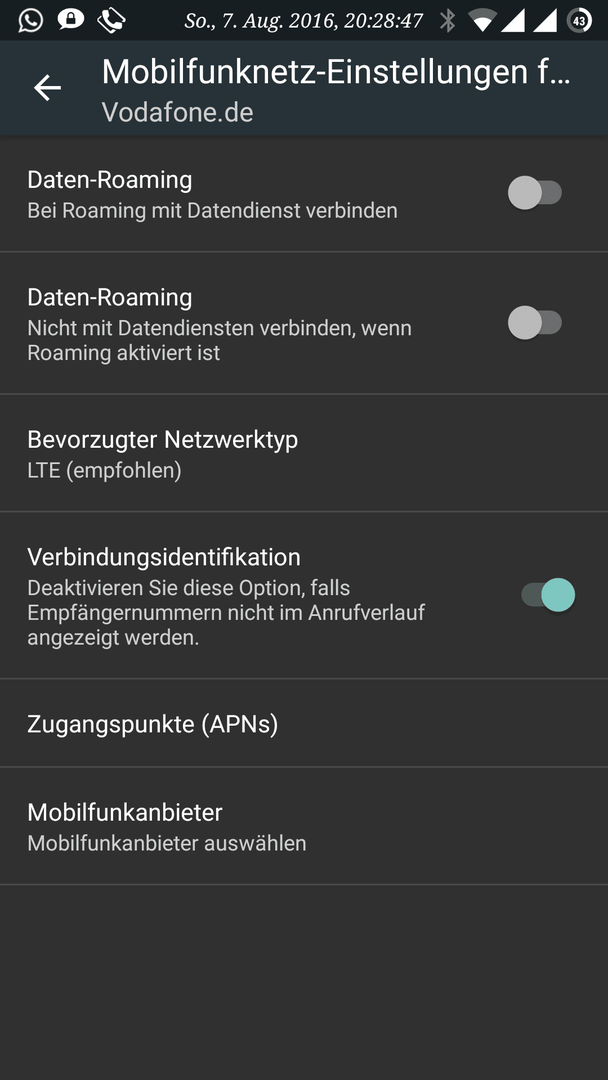Open Zugangspunkte (APNs)
Screen dimensions: 608x1080
[304, 723]
